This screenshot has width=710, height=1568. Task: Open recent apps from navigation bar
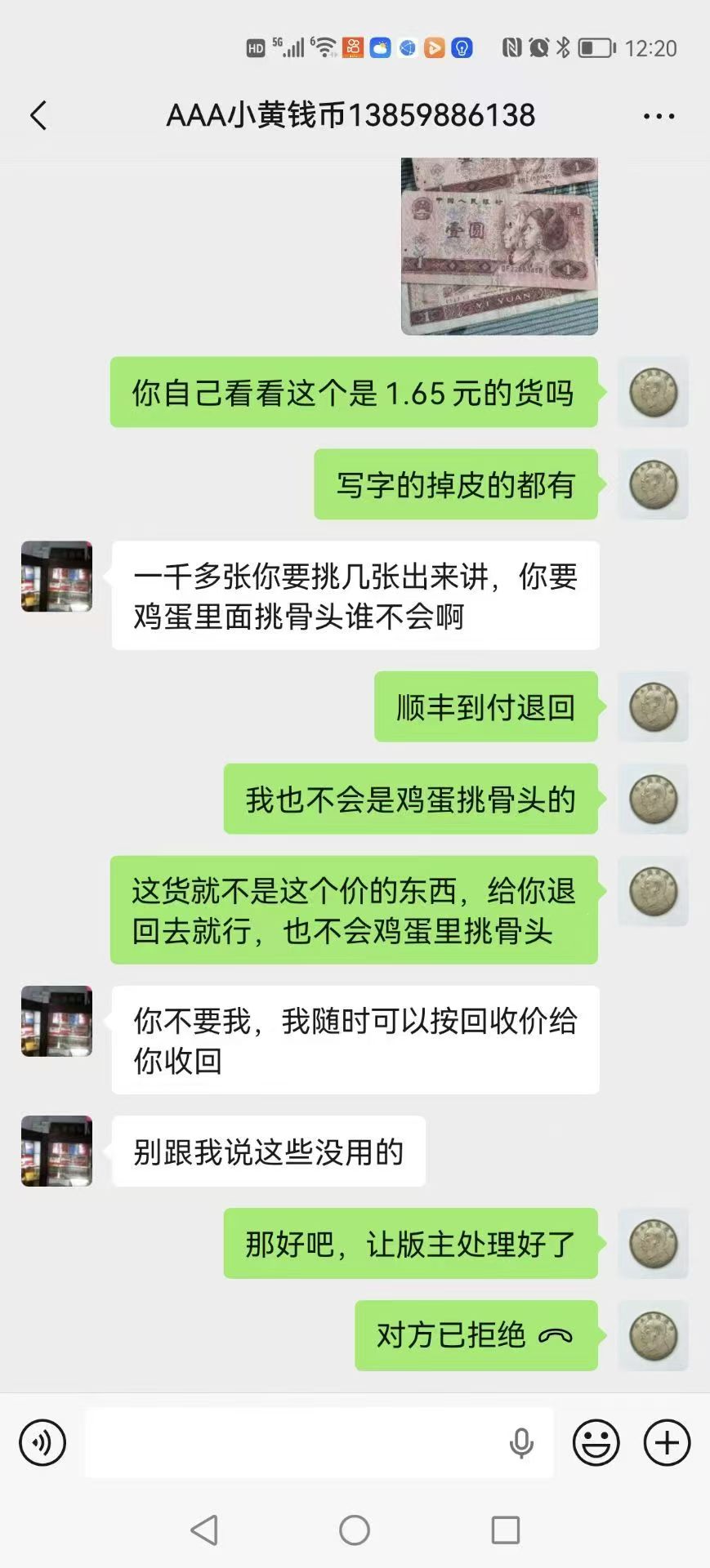click(x=505, y=1530)
